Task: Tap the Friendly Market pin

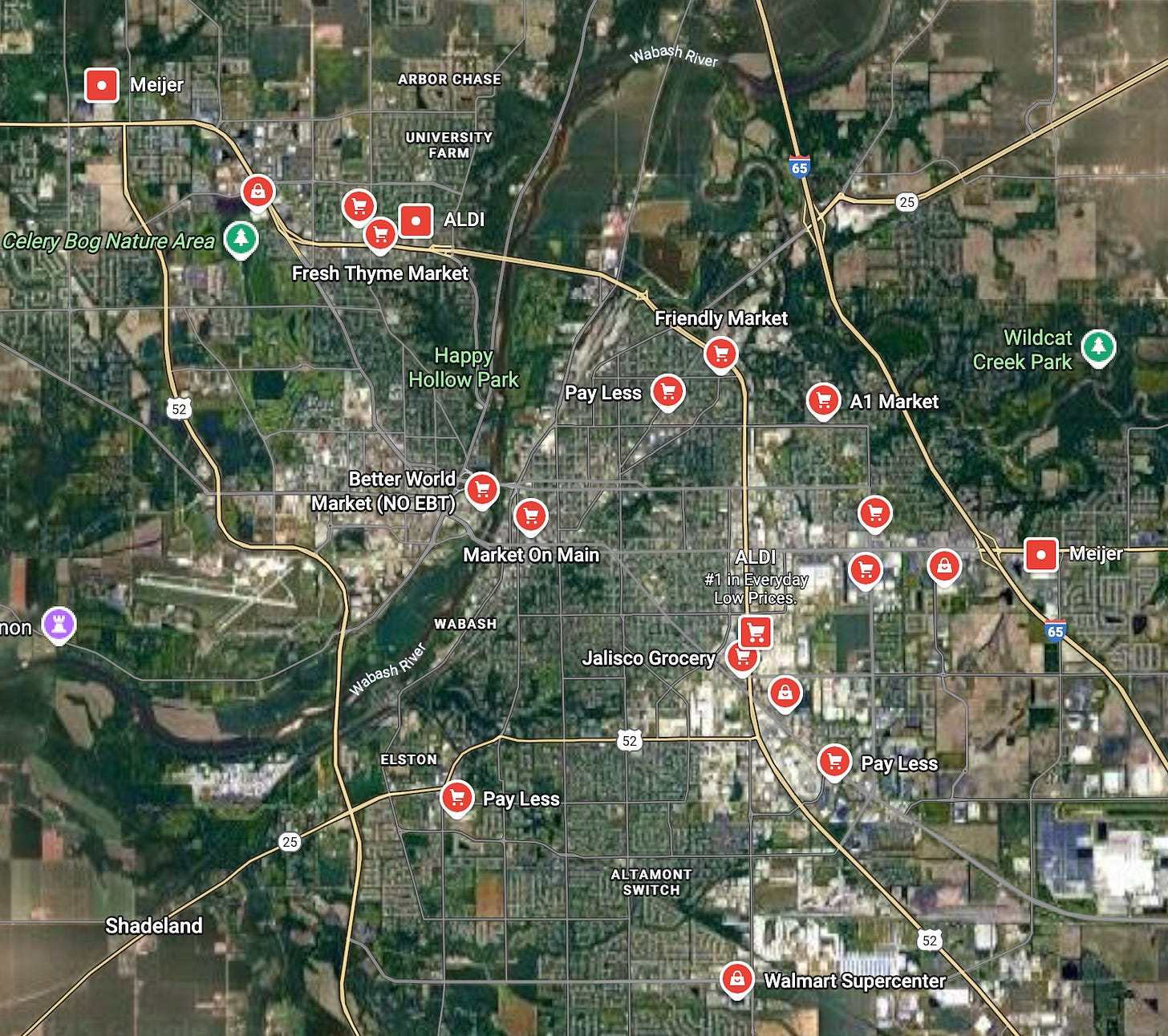Action: click(721, 354)
